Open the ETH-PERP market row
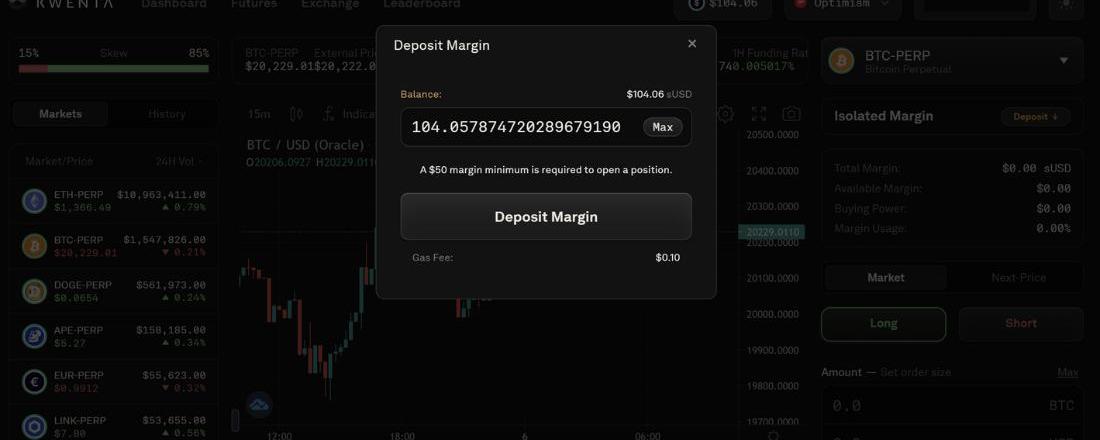Viewport: 1100px width, 440px height. click(114, 201)
